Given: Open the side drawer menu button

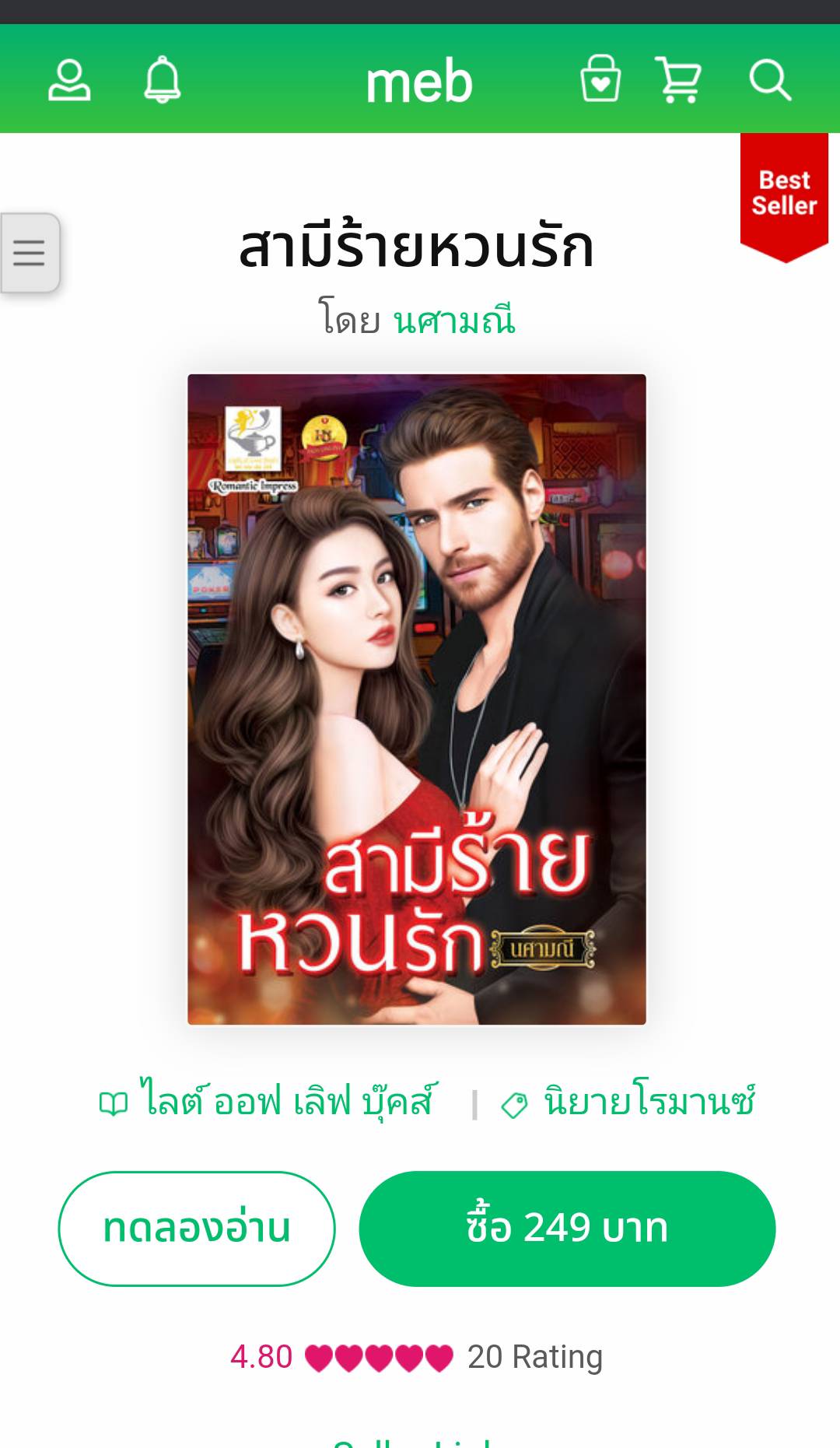Looking at the screenshot, I should pos(30,253).
